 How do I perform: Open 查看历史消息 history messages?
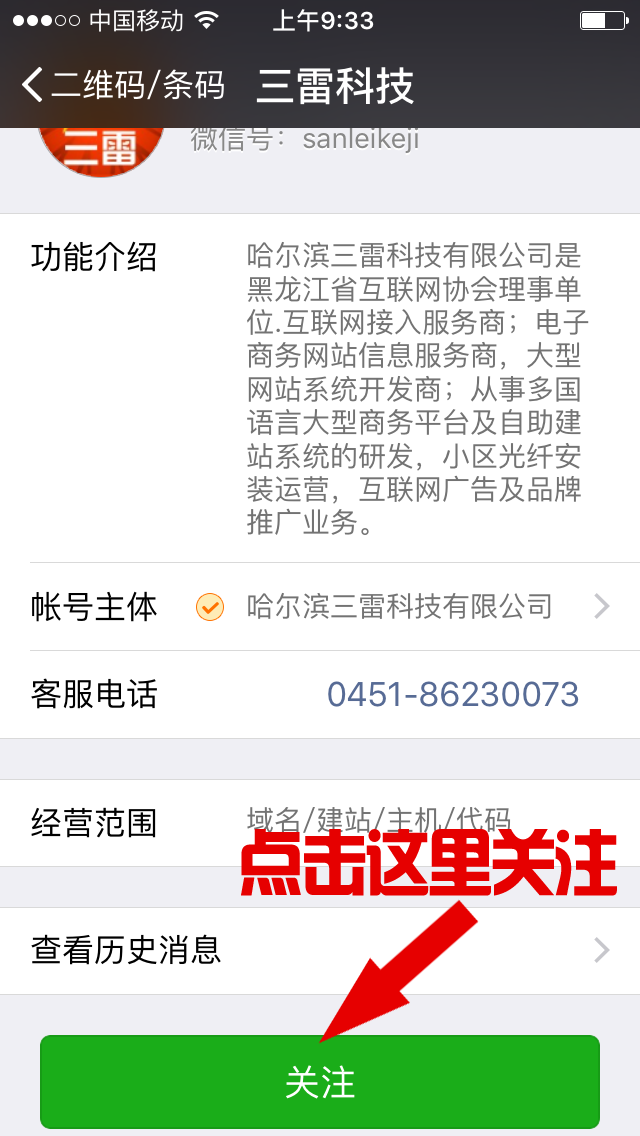tap(320, 950)
